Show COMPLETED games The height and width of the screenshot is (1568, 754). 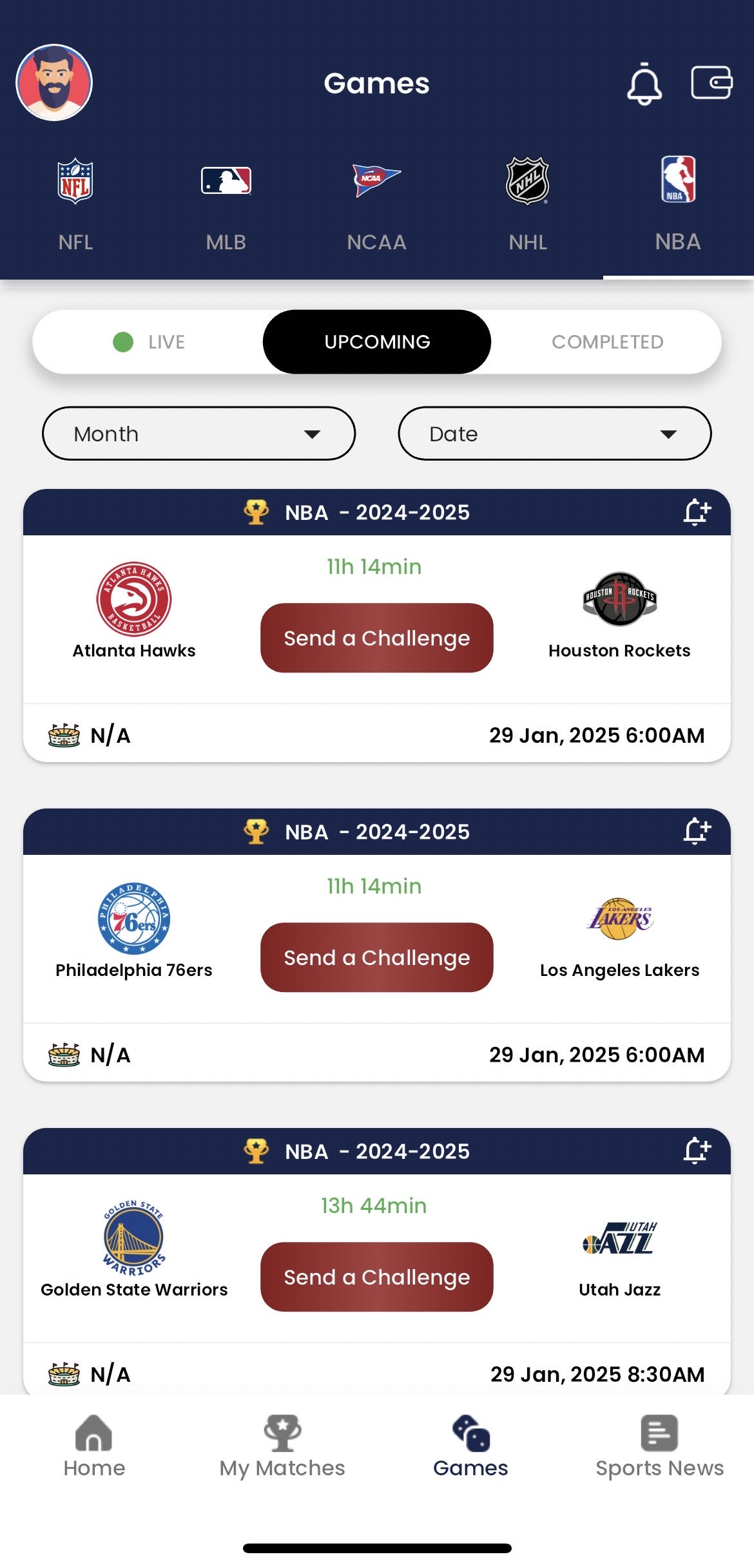607,342
